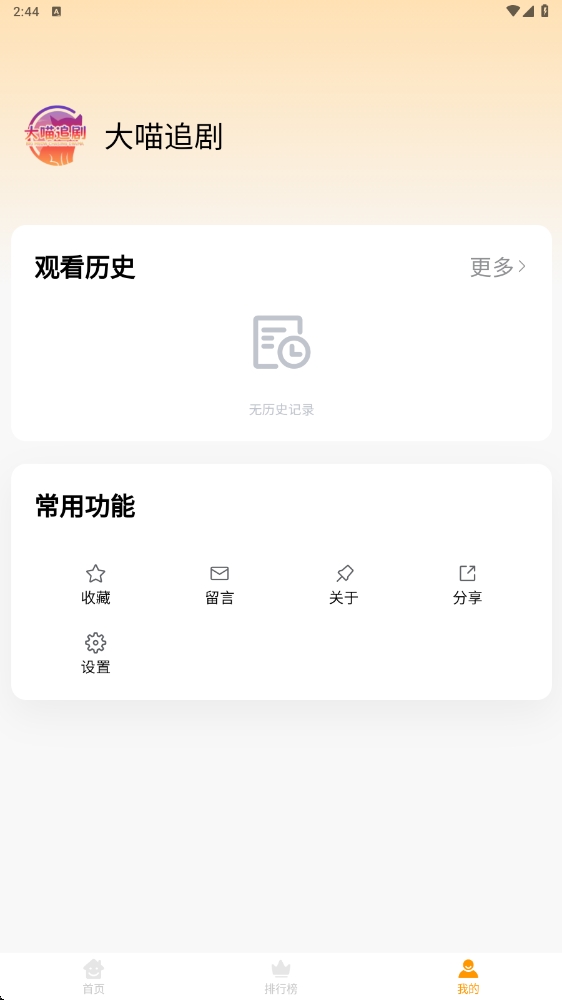Open 留言 to leave a message
The width and height of the screenshot is (562, 1000).
pos(219,585)
